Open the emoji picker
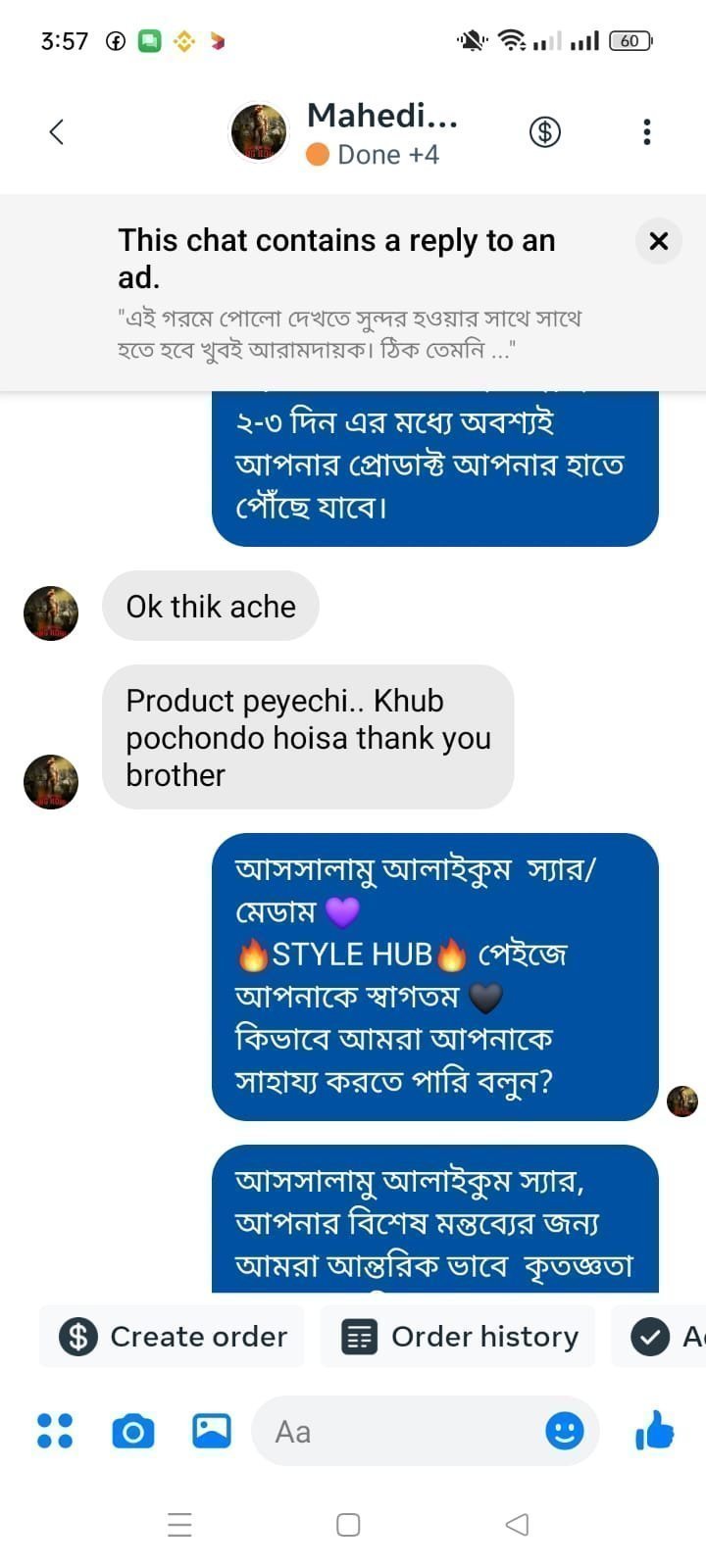Screen dimensions: 706x1568 point(565,1431)
